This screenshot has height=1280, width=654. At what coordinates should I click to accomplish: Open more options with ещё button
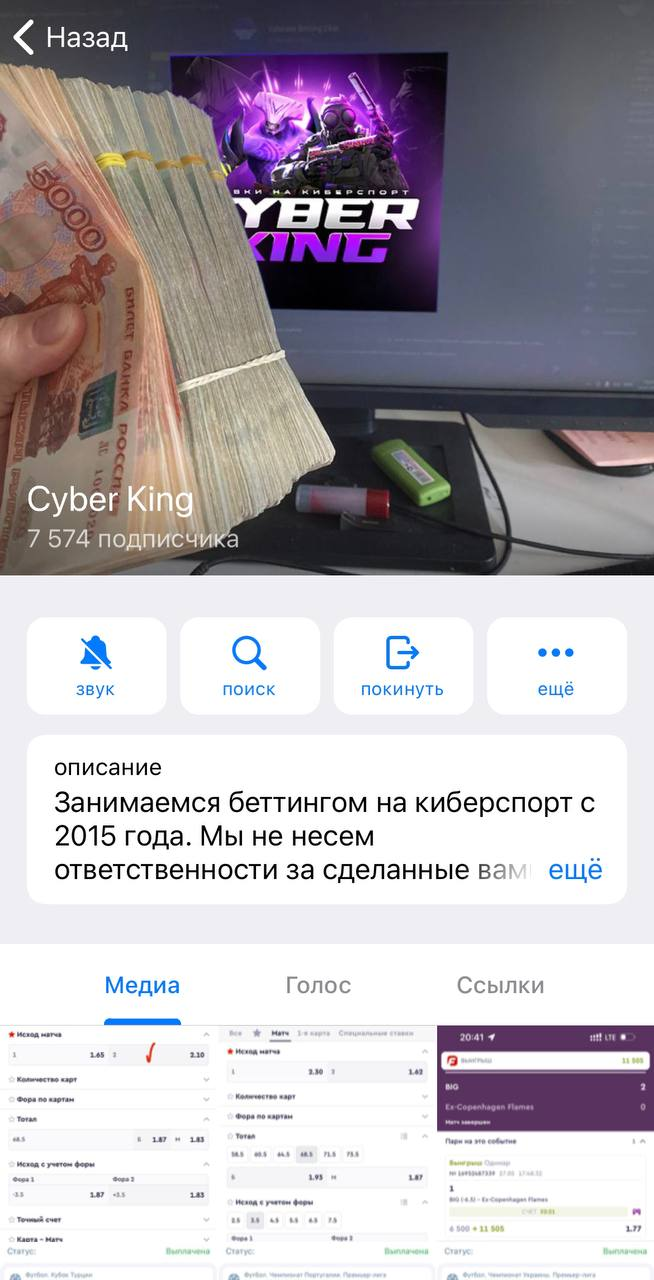point(556,665)
